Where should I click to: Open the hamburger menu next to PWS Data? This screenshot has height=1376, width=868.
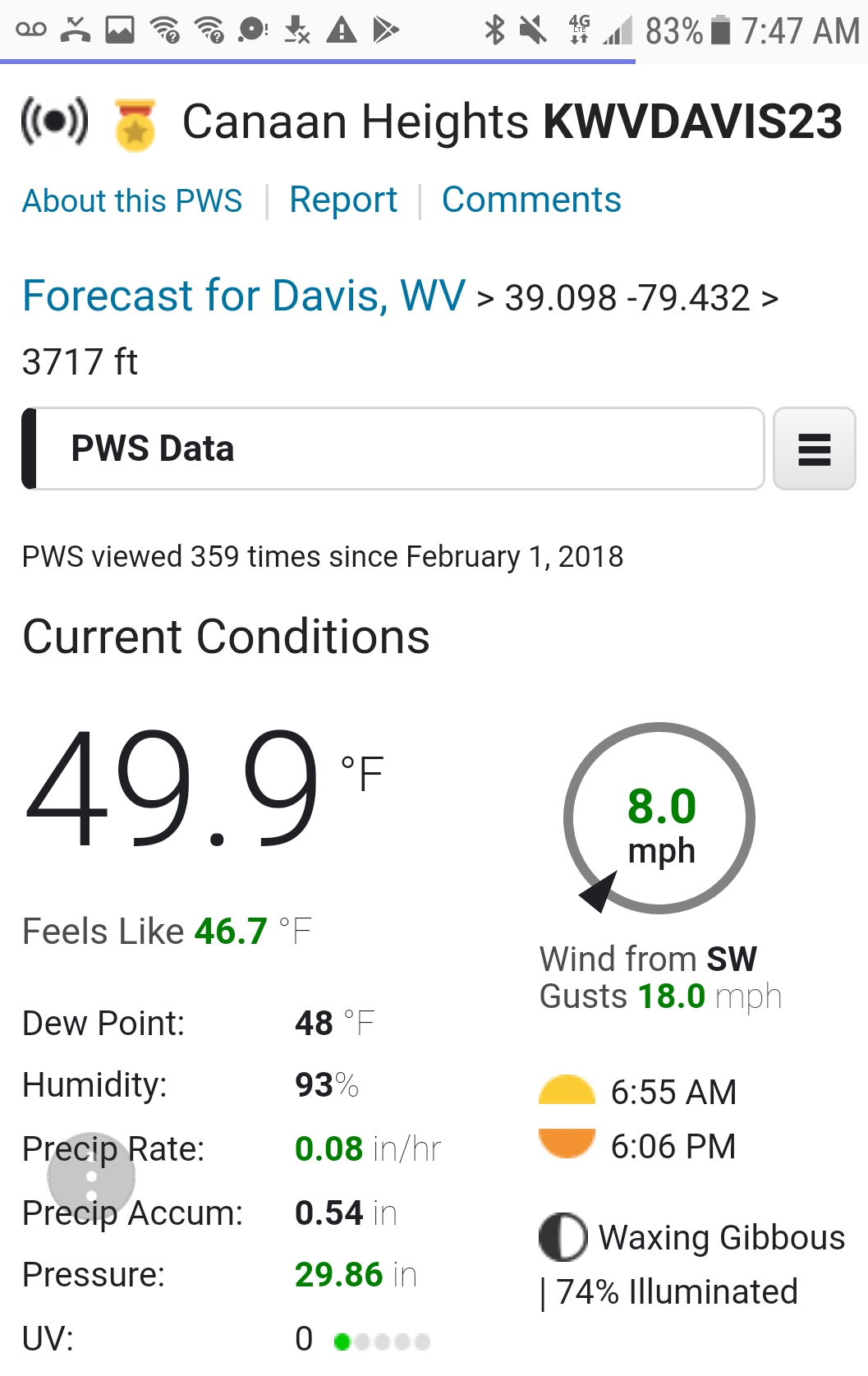tap(814, 449)
